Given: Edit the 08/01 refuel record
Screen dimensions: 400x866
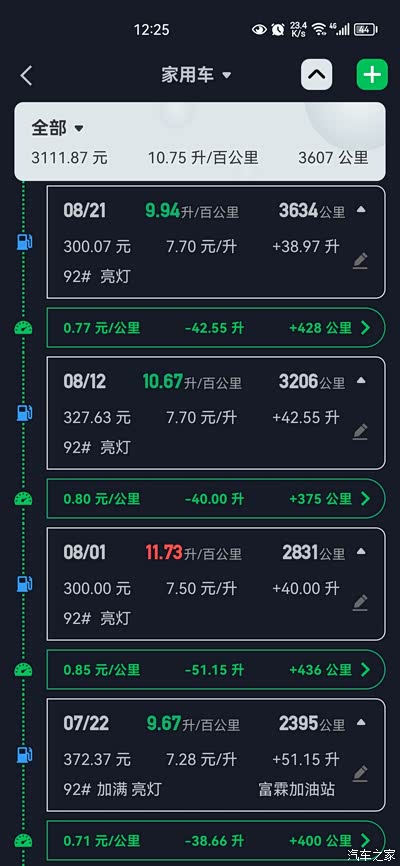Looking at the screenshot, I should click(x=360, y=602).
